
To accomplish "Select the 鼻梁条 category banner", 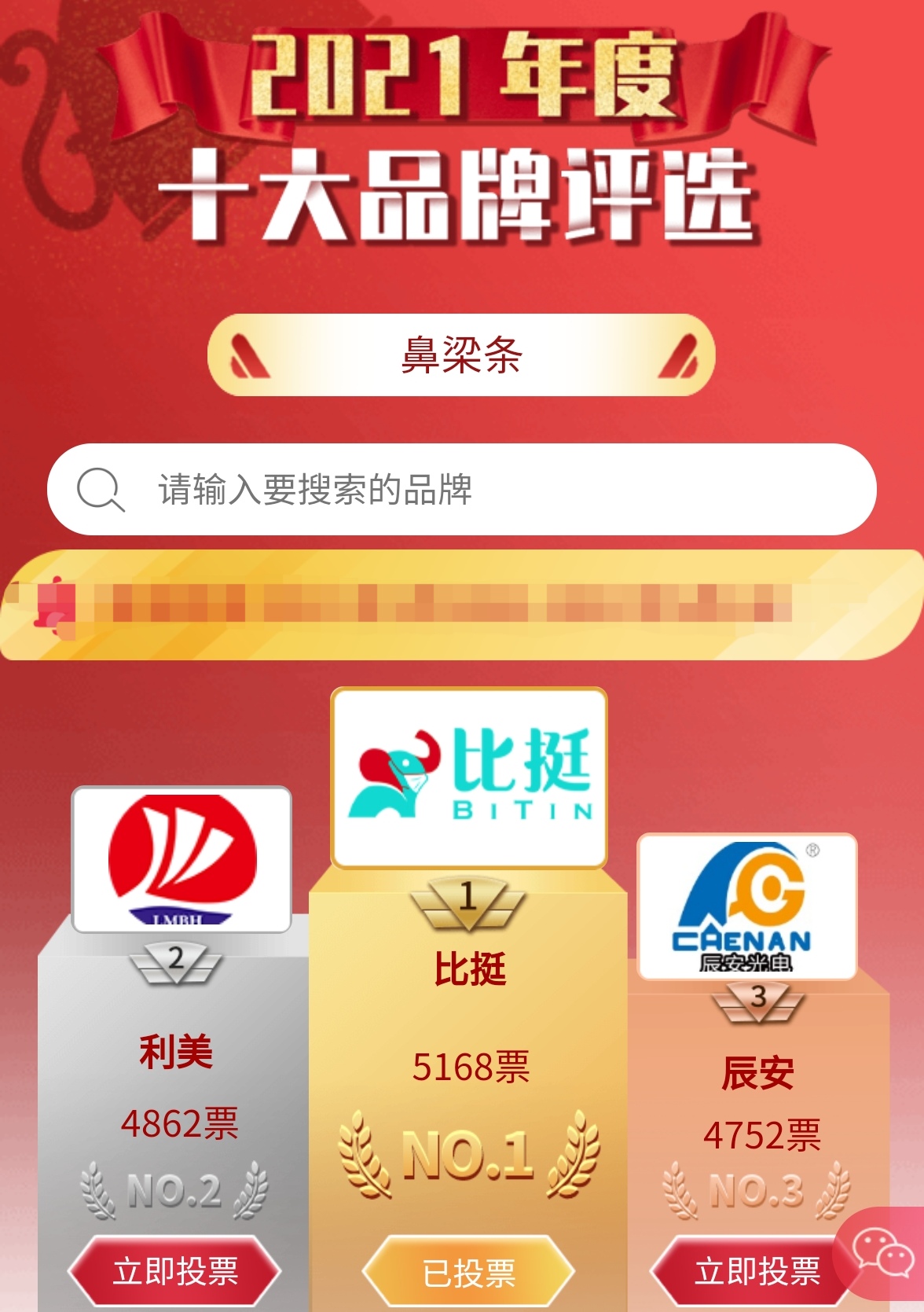I will [x=461, y=355].
